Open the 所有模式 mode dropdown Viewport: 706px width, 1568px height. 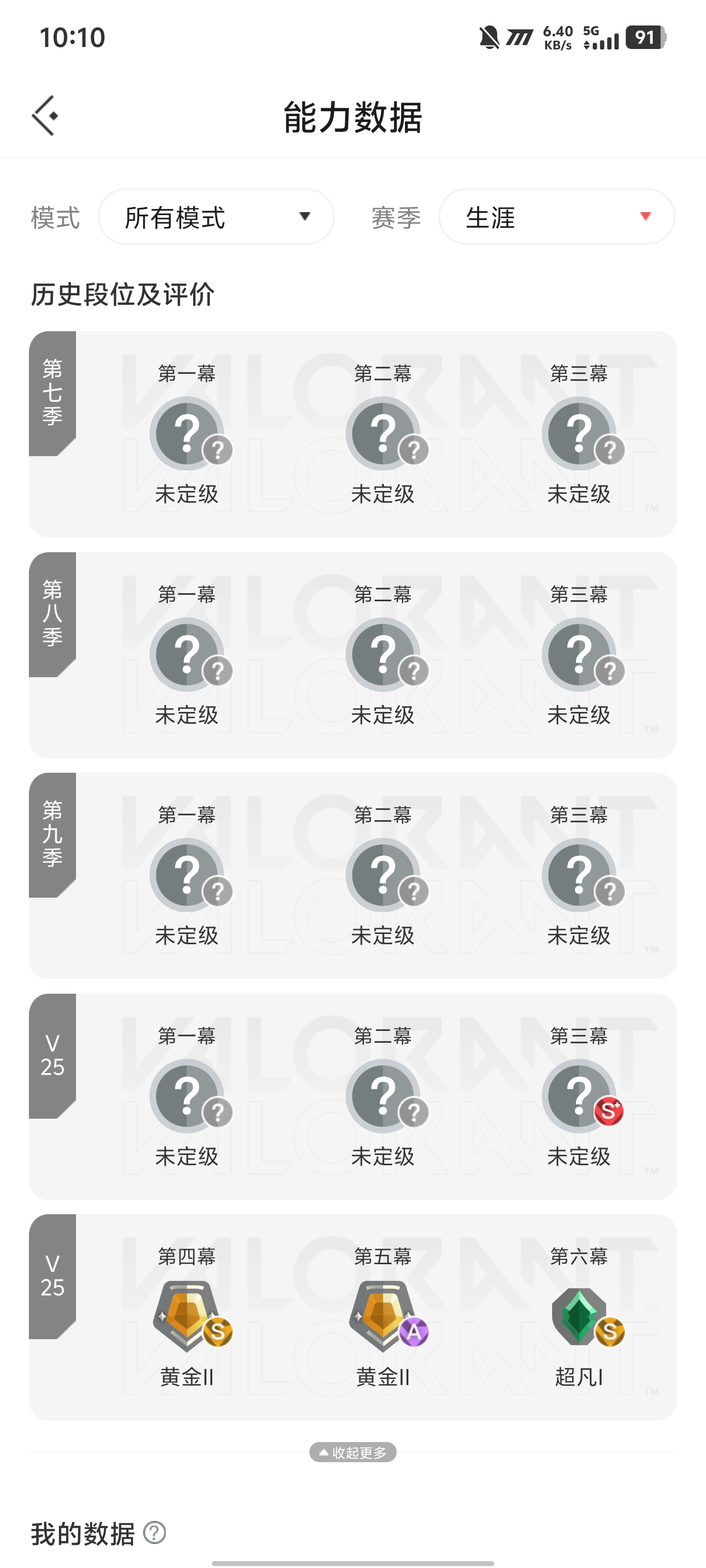pos(216,217)
